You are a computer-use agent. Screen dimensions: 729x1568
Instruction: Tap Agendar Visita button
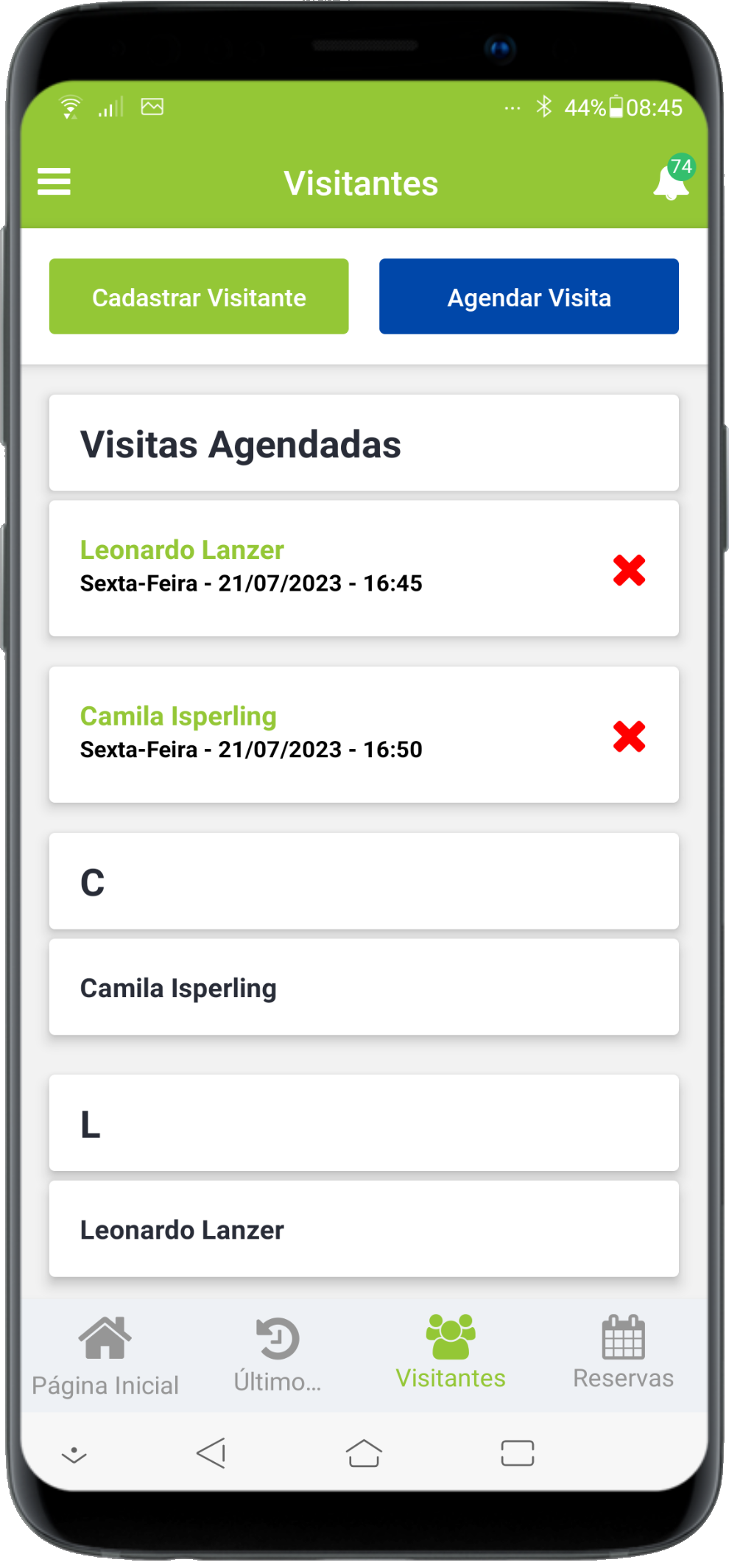click(x=529, y=297)
